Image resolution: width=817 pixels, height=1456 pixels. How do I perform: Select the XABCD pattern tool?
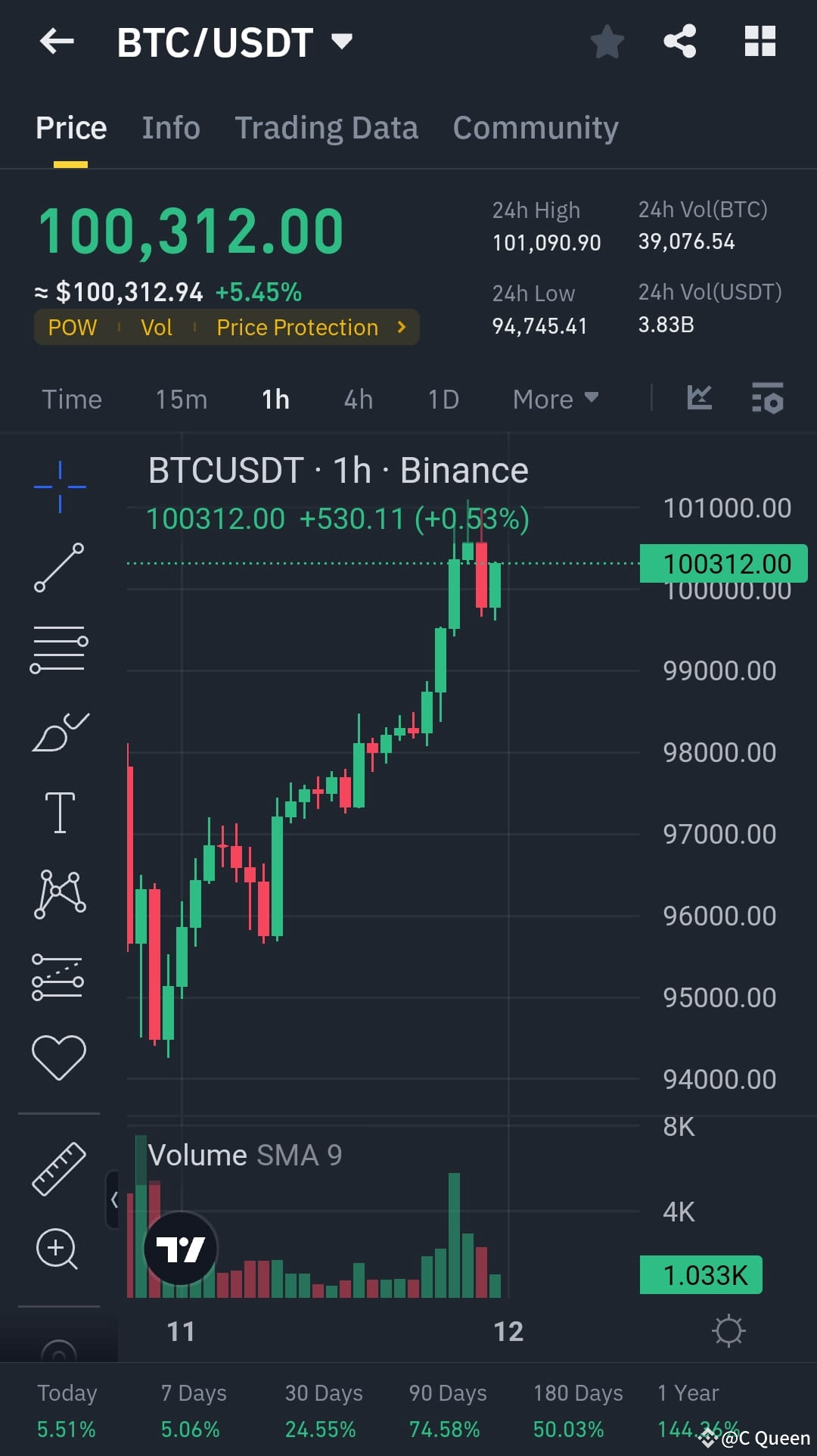click(x=59, y=893)
